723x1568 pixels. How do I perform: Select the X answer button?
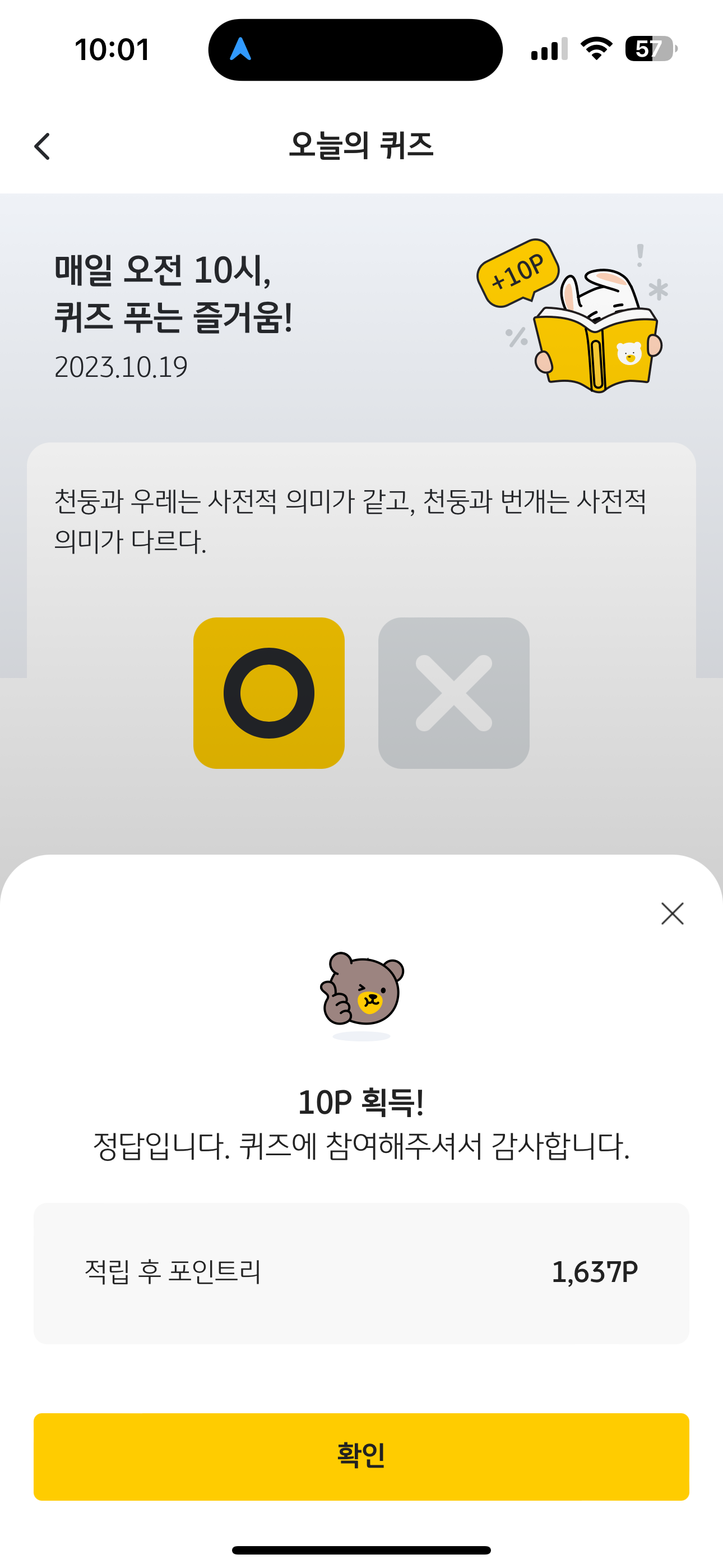tap(454, 693)
